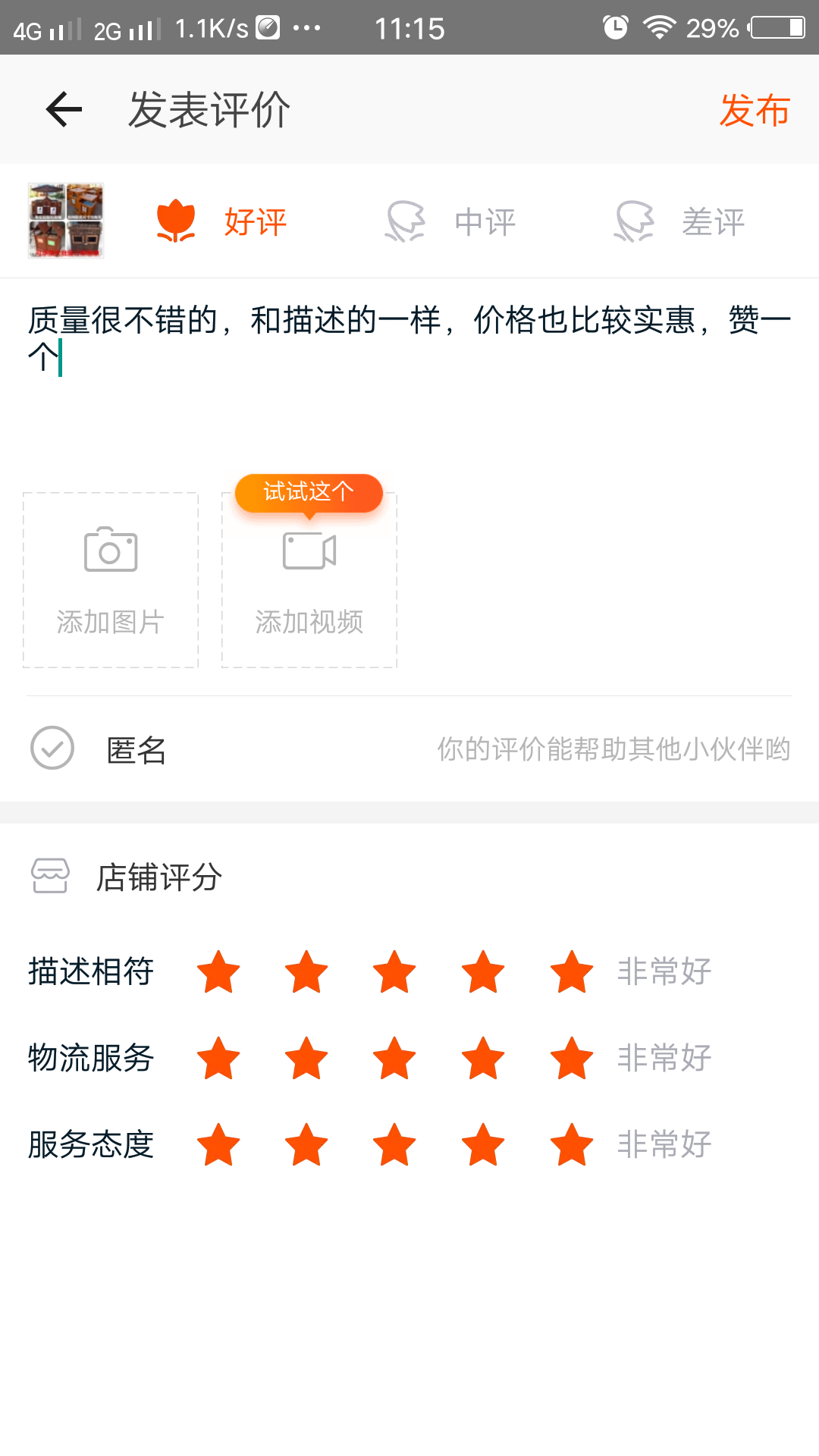
Task: Go back from 发表评价 page
Action: pos(64,110)
